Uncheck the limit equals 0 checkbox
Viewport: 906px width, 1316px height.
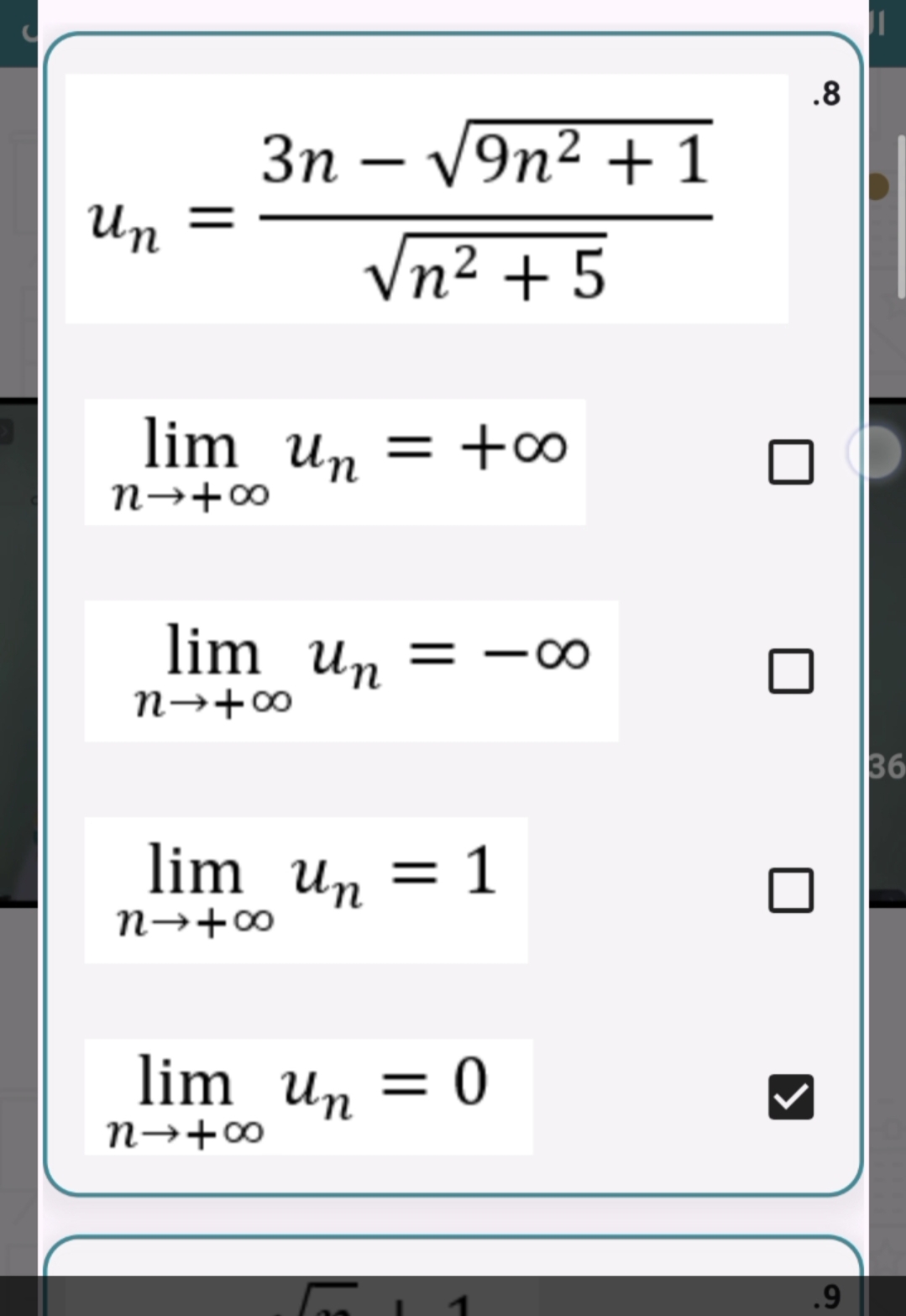[790, 1097]
